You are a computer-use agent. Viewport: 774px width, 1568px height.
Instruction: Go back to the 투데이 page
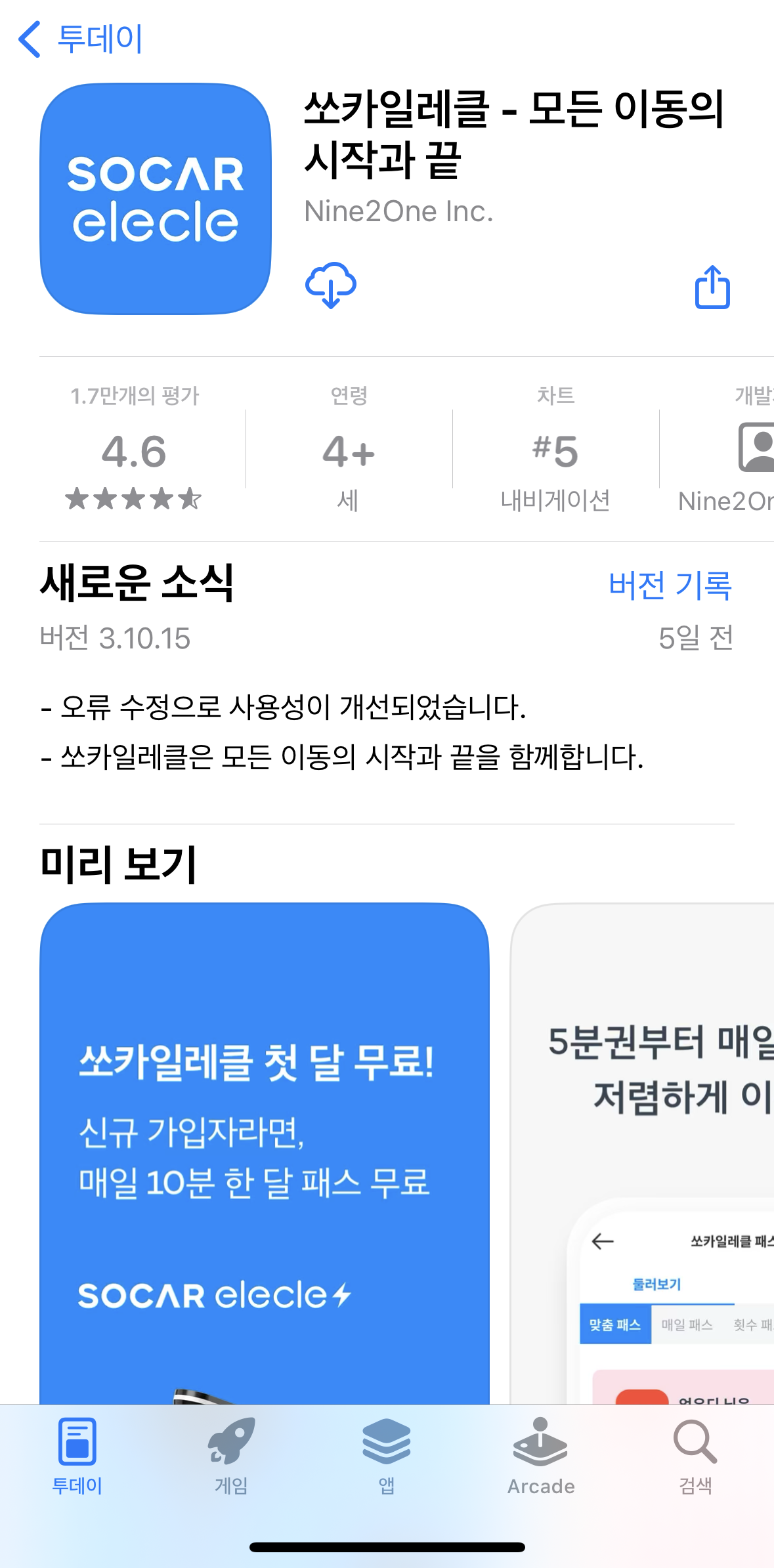coord(79,39)
